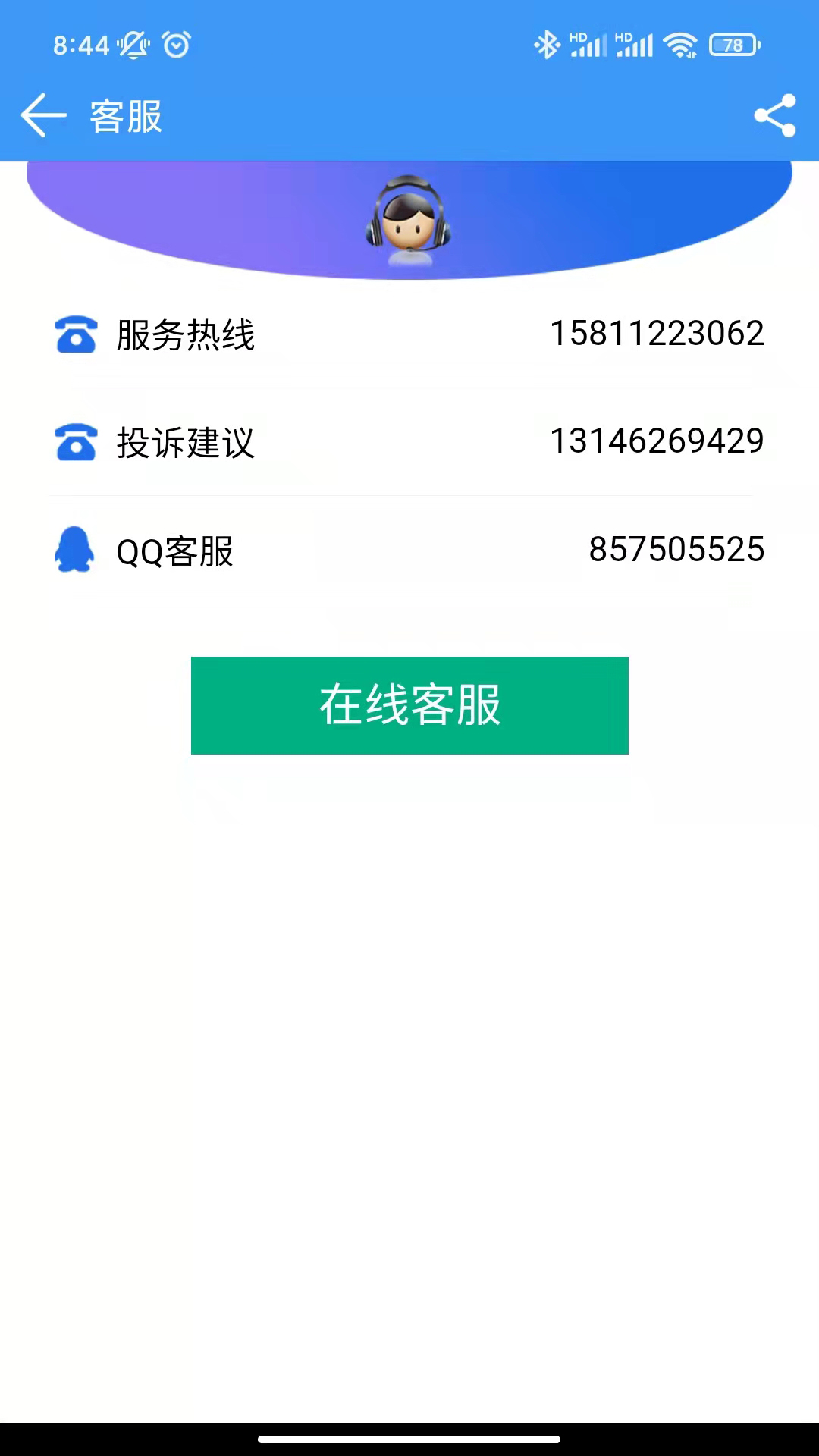Share this customer service page
The image size is (819, 1456).
(x=774, y=116)
